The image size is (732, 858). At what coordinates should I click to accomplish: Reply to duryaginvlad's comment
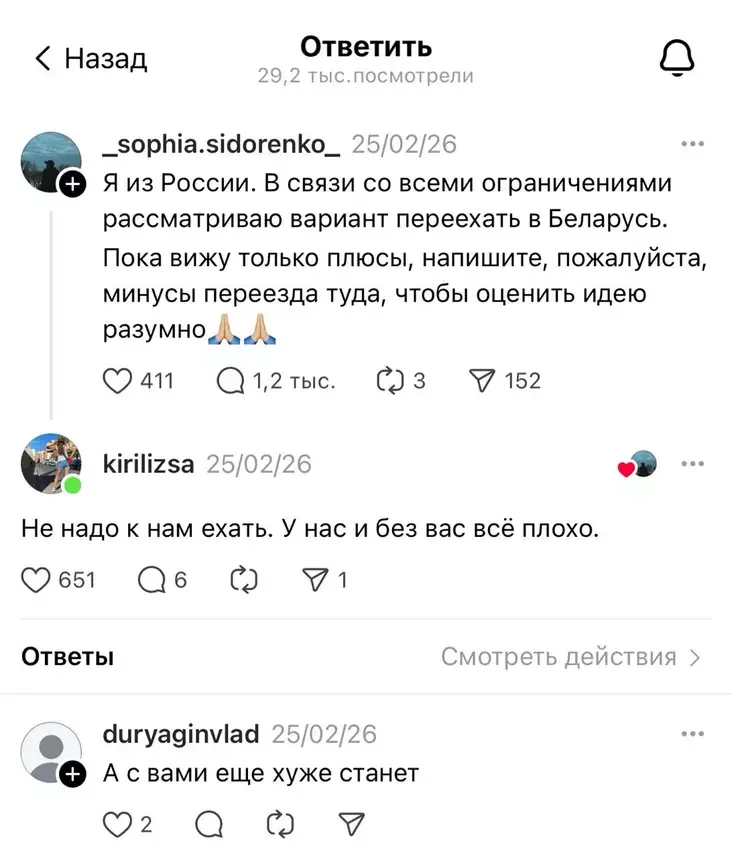210,824
